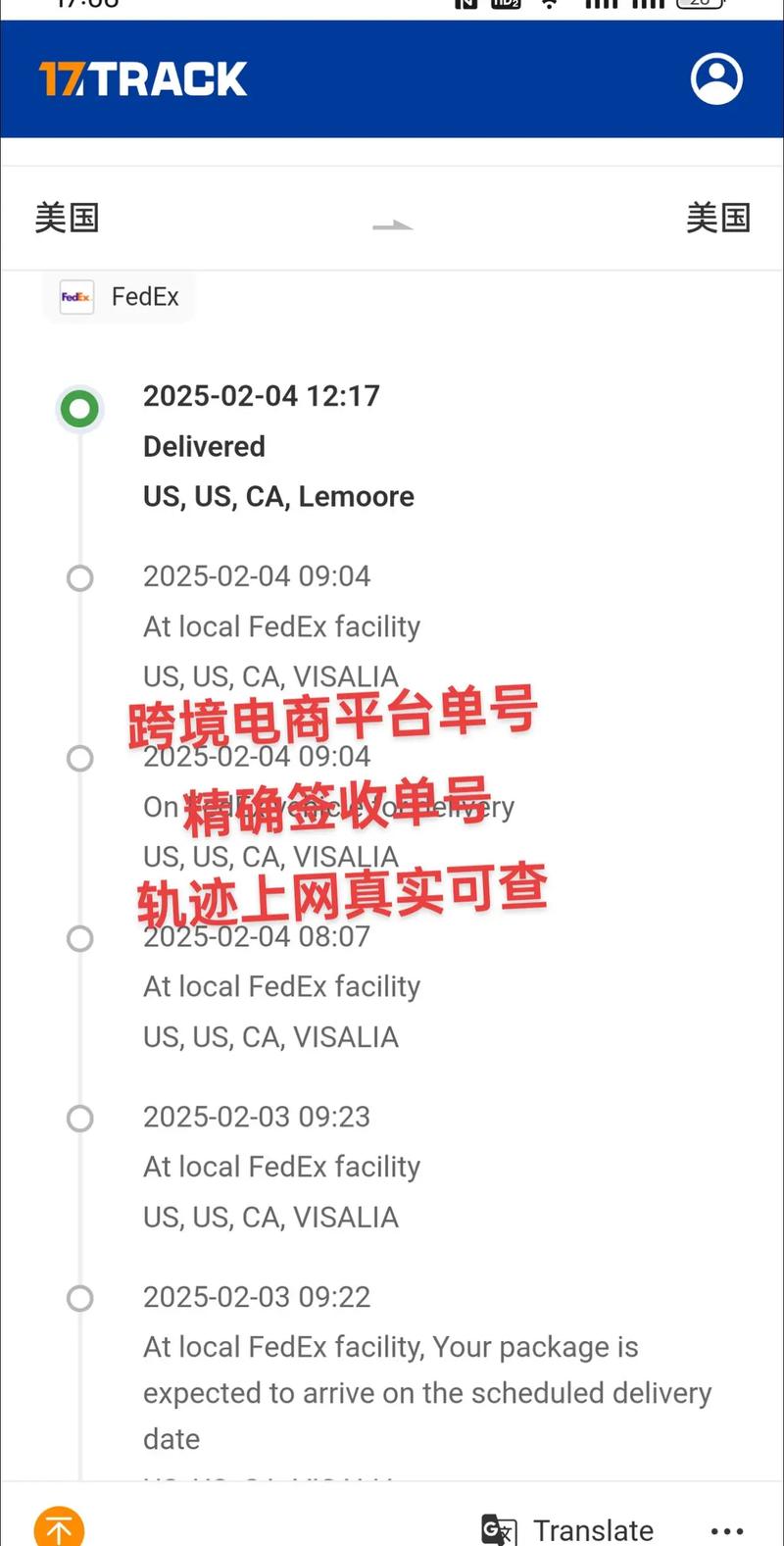Toggle the timeline dot for the 09:23 event

pyautogui.click(x=79, y=1118)
